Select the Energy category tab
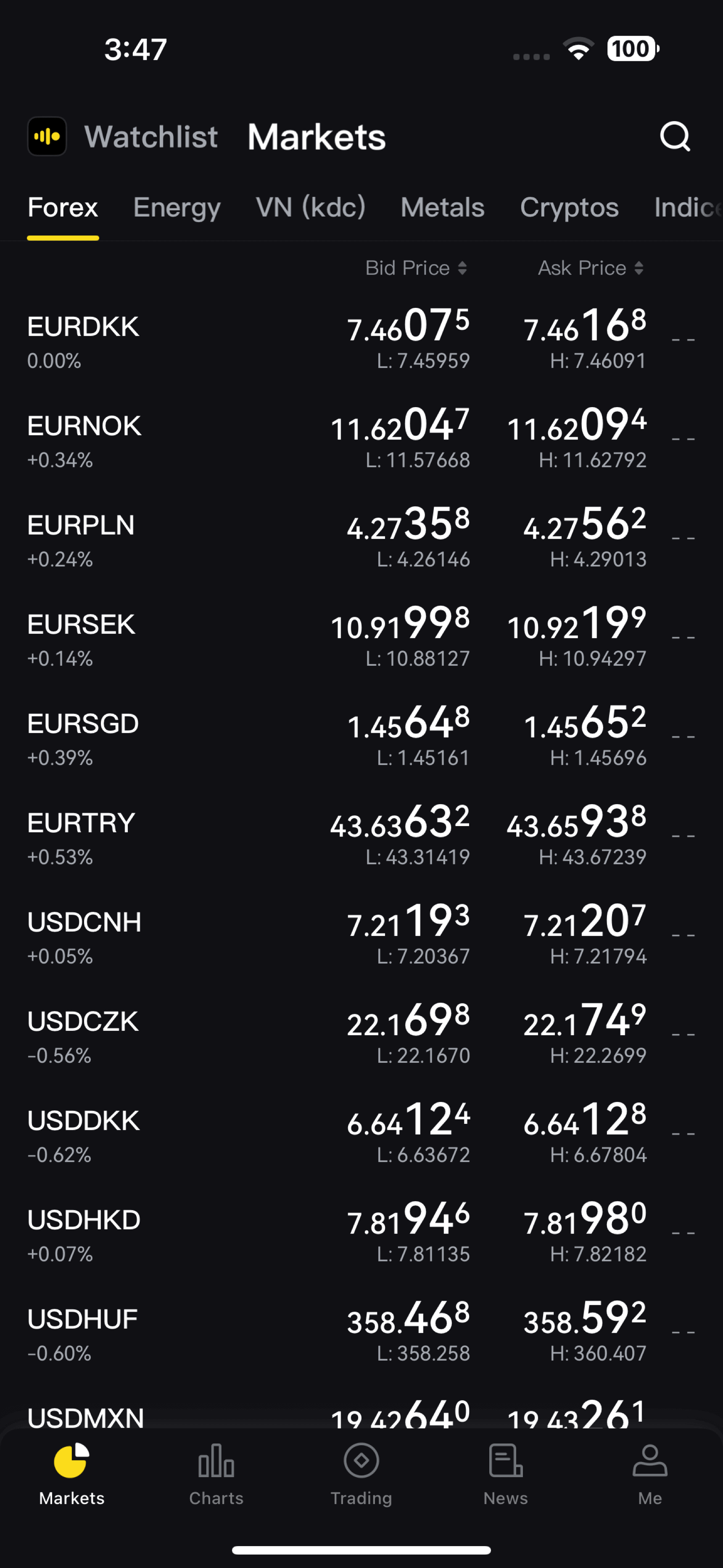 pos(177,207)
